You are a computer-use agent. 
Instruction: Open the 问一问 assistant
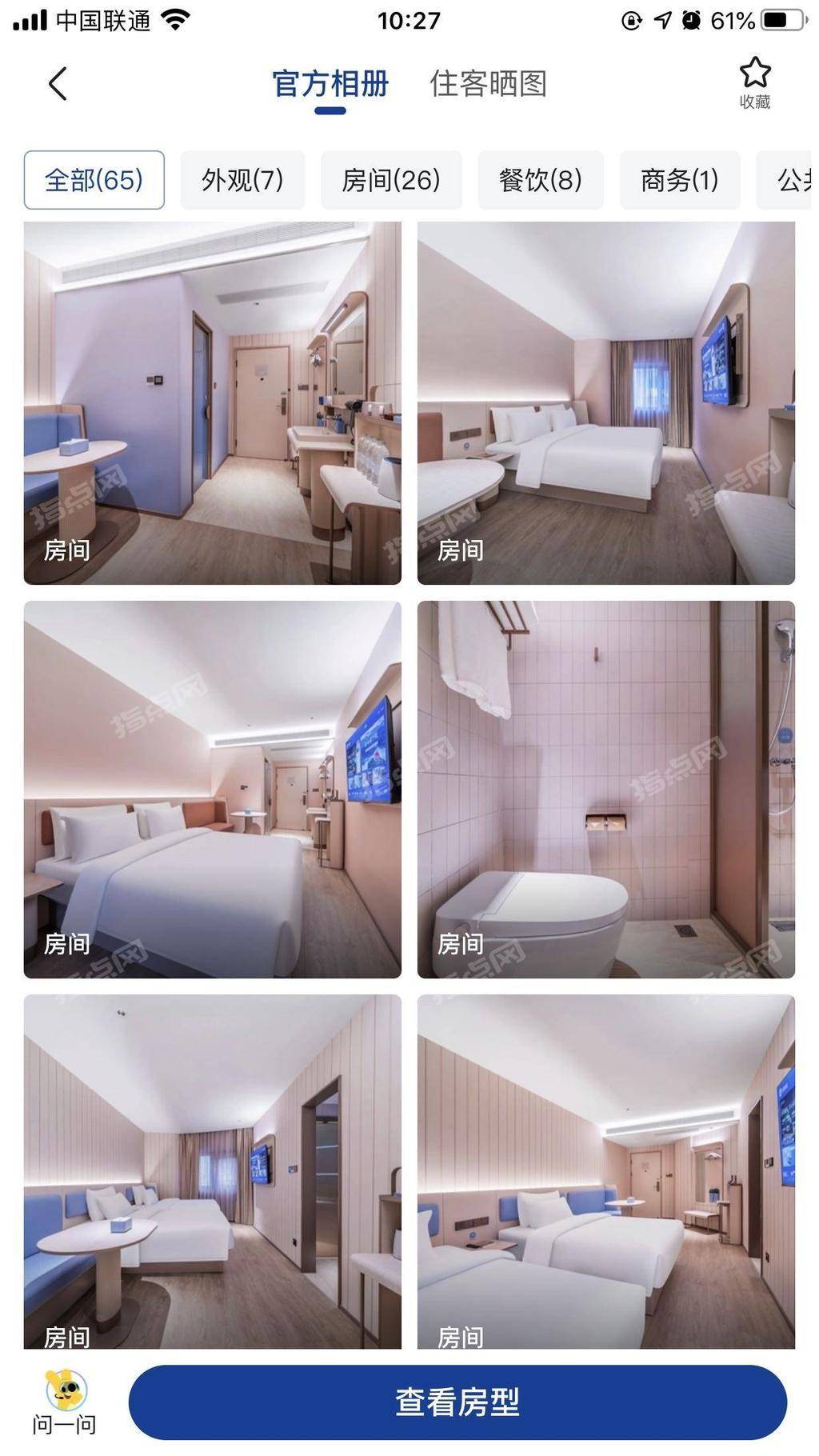pos(65,1401)
